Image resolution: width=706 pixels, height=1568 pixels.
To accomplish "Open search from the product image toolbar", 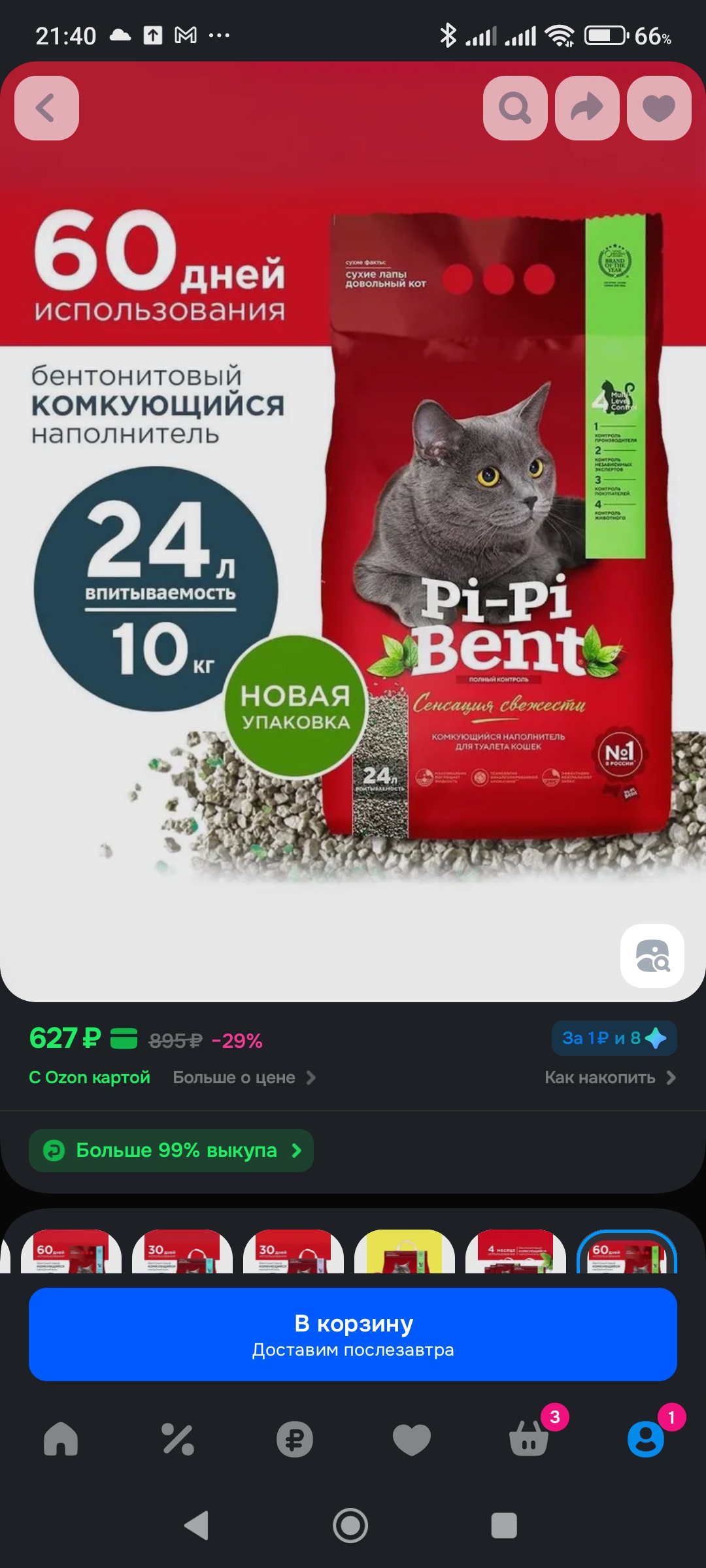I will pyautogui.click(x=515, y=108).
